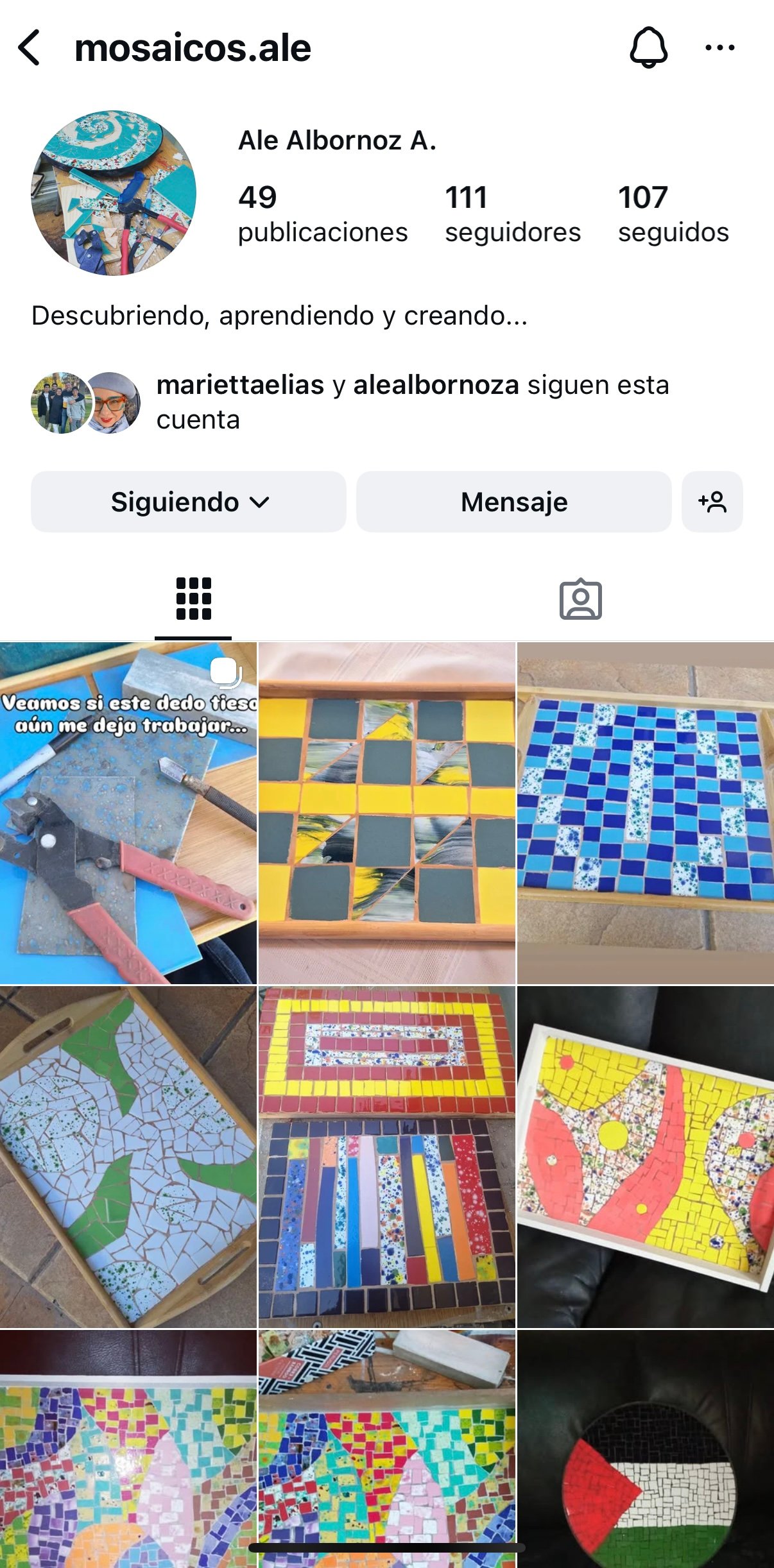Open the 111 seguidores list

tap(512, 214)
